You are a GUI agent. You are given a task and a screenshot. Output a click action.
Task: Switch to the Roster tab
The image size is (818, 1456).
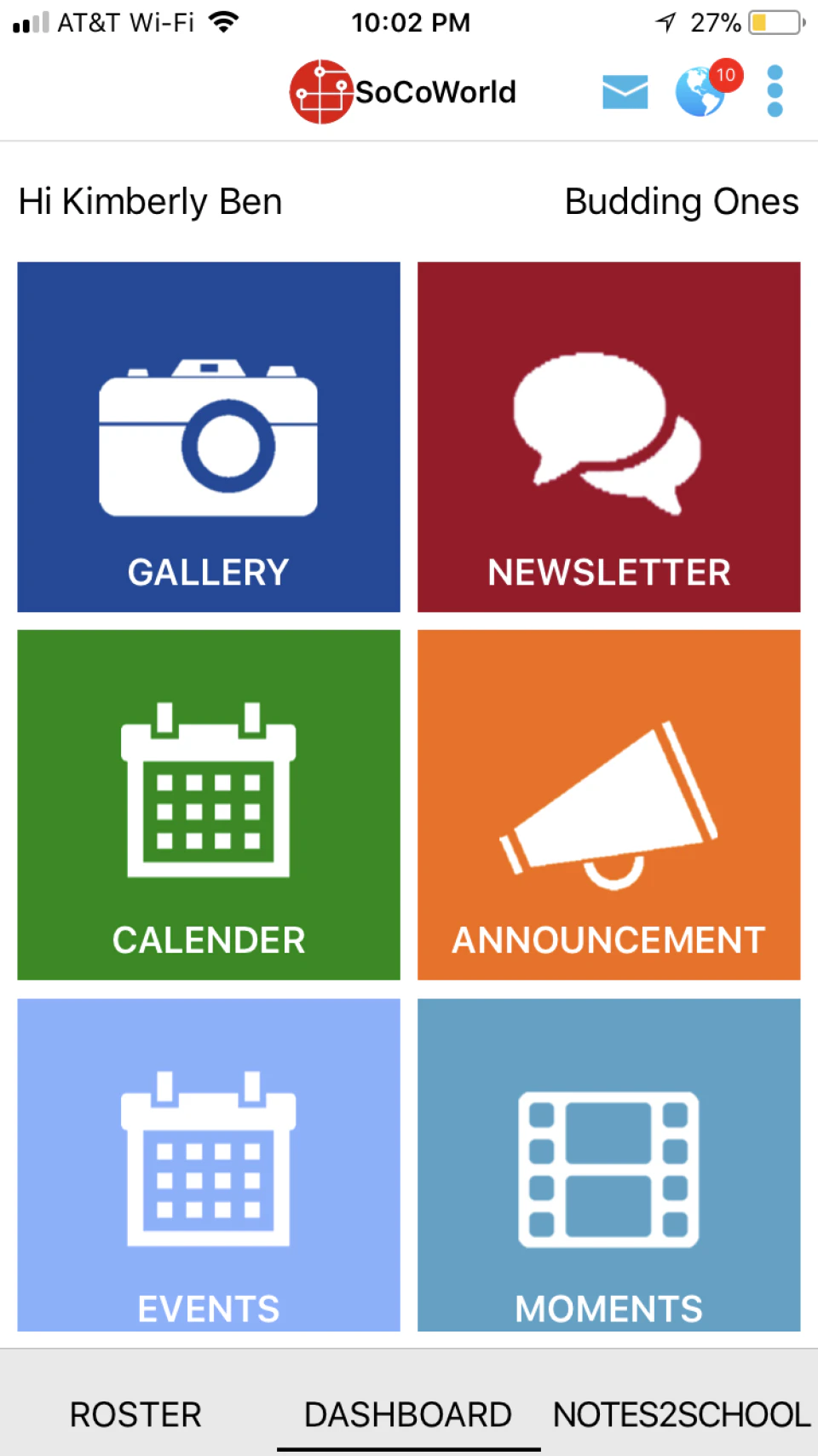[135, 1414]
